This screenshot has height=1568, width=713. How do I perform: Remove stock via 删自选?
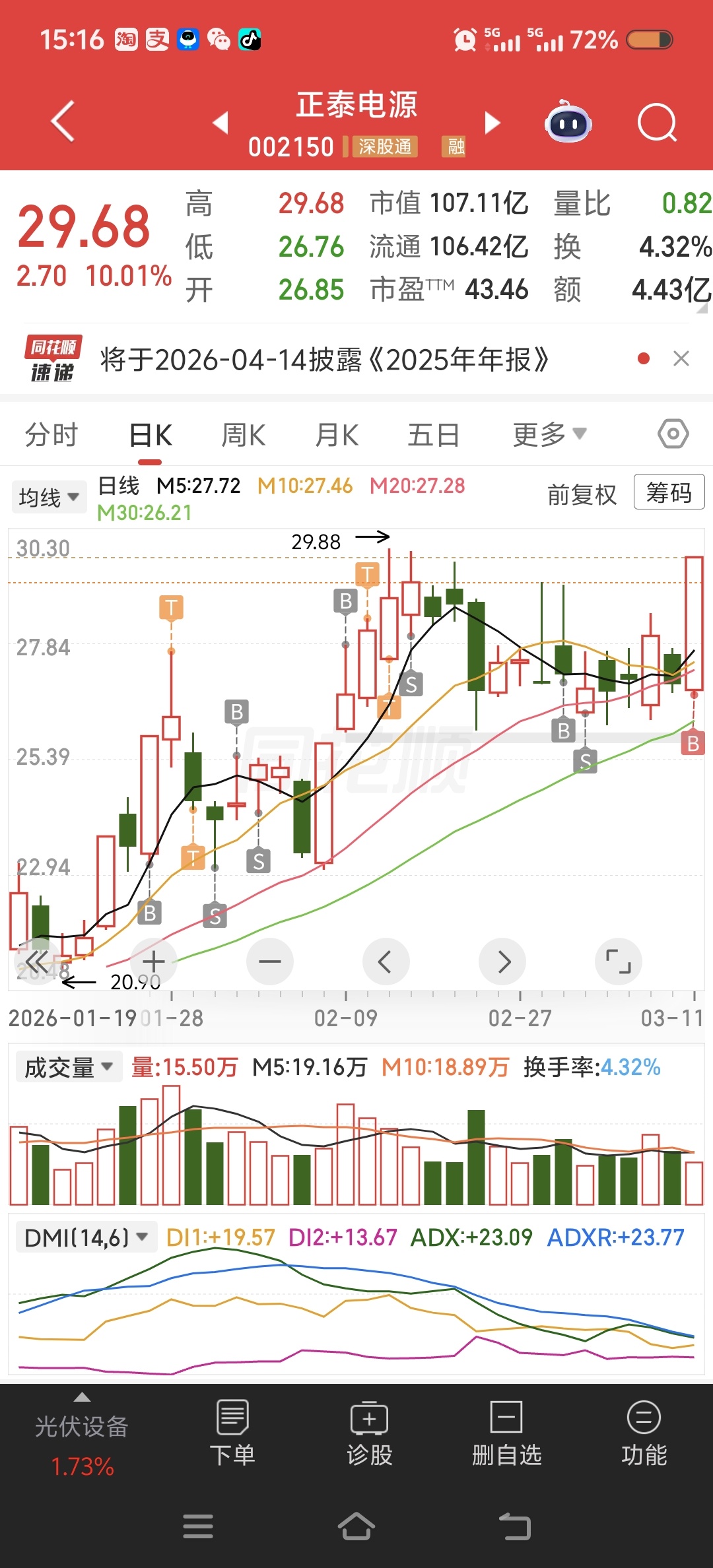pyautogui.click(x=506, y=1433)
